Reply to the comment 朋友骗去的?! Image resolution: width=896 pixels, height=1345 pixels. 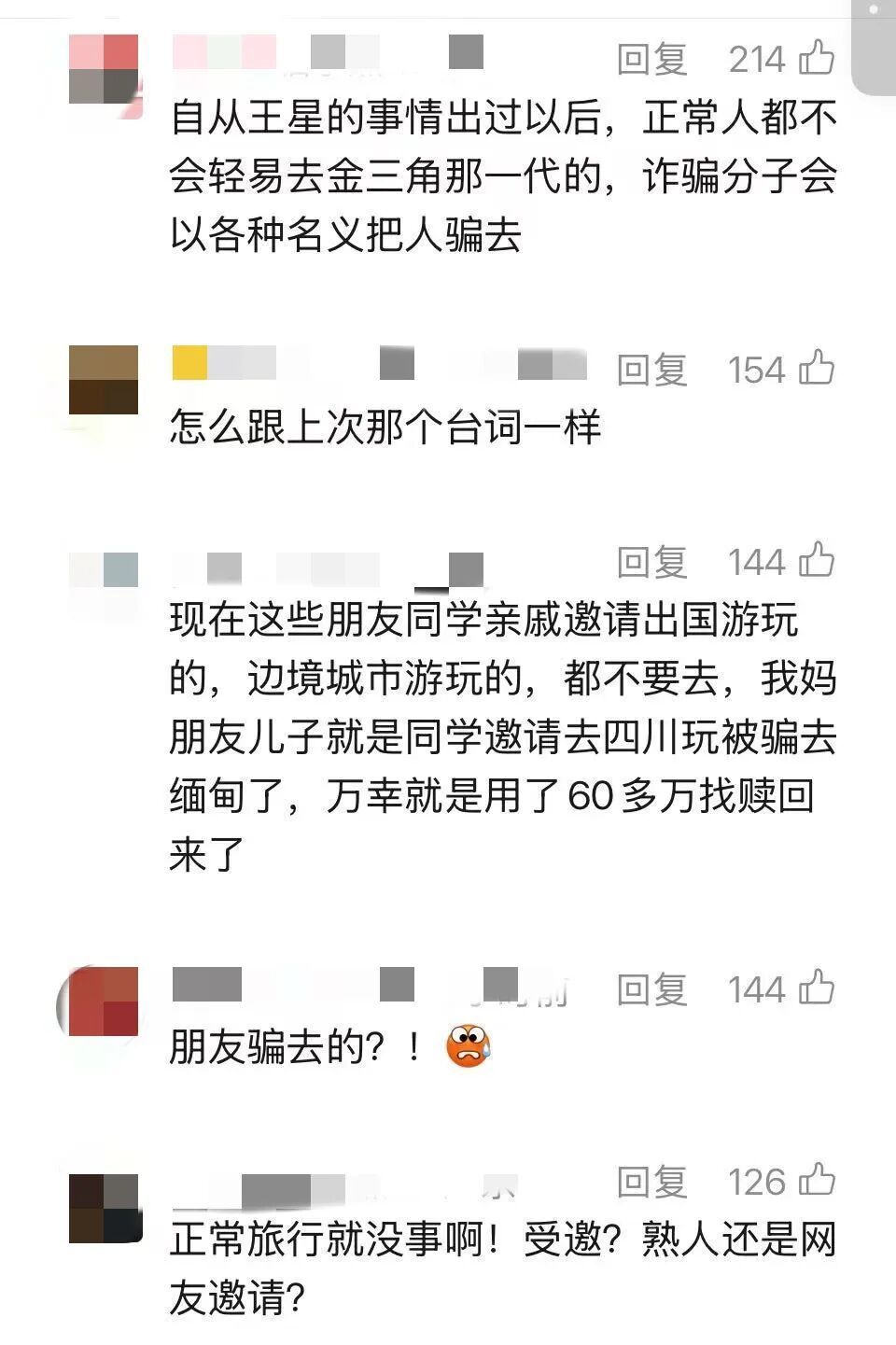[x=651, y=989]
